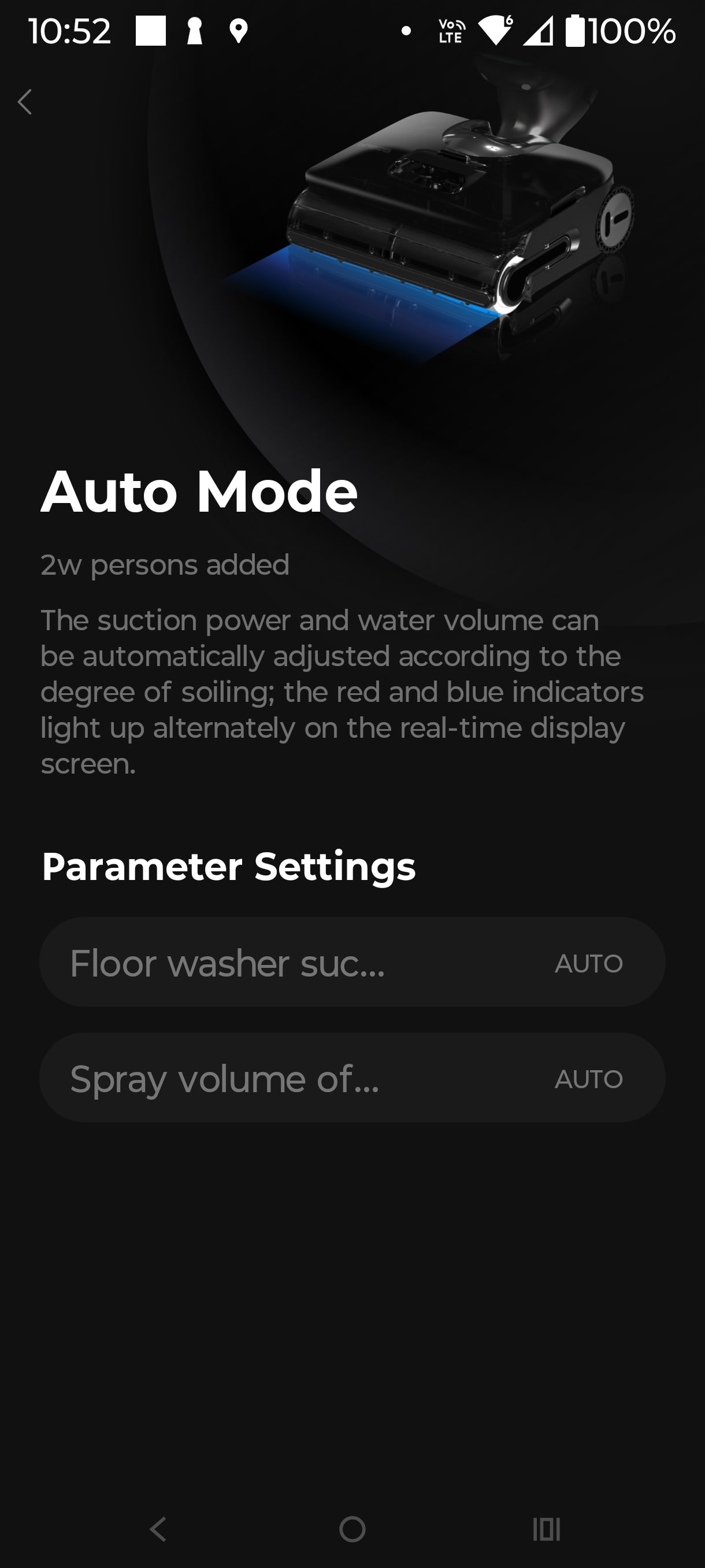This screenshot has width=705, height=1568.
Task: Go back using the top-left arrow
Action: (25, 102)
